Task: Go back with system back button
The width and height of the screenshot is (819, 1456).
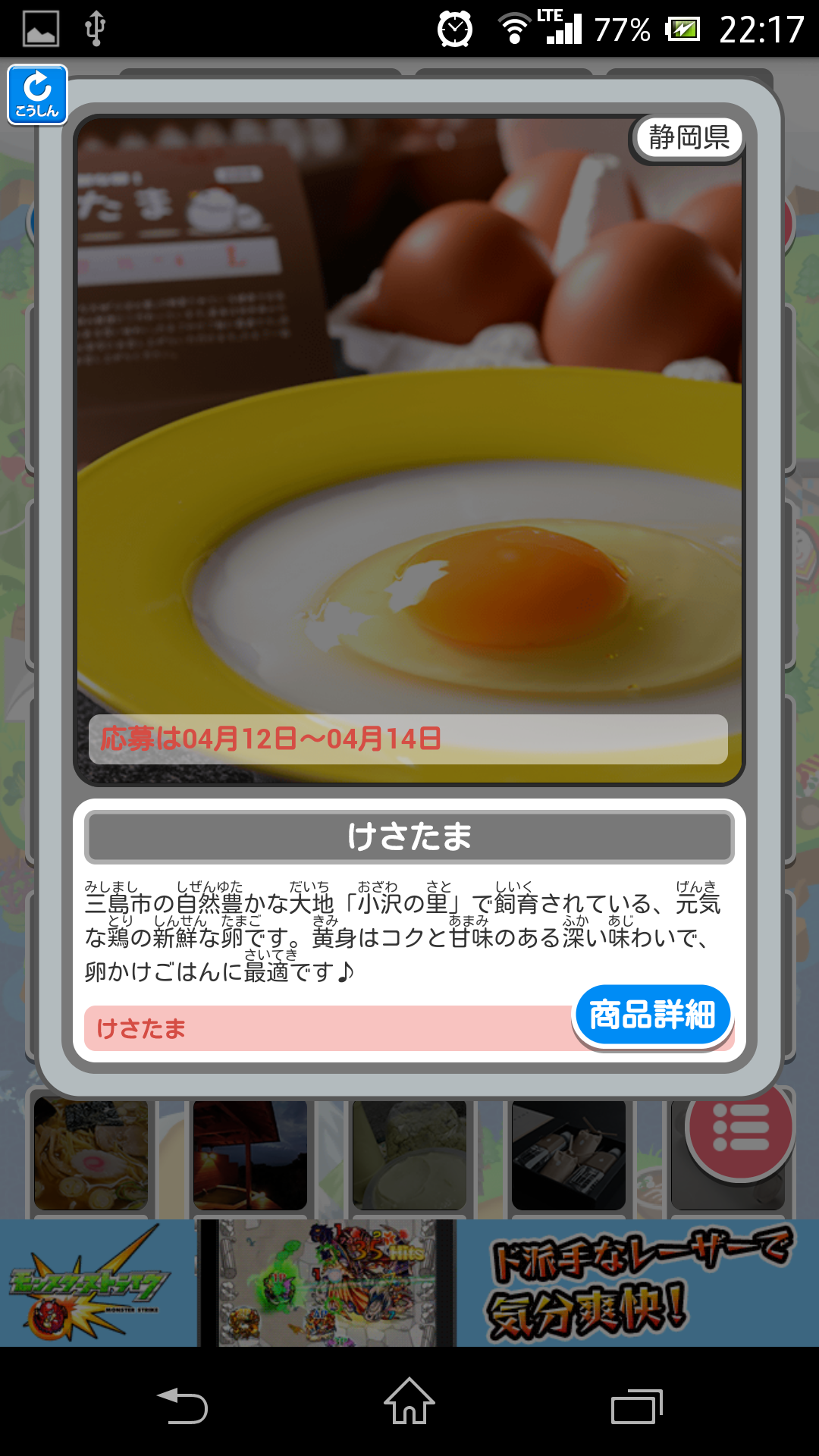Action: point(182,1406)
